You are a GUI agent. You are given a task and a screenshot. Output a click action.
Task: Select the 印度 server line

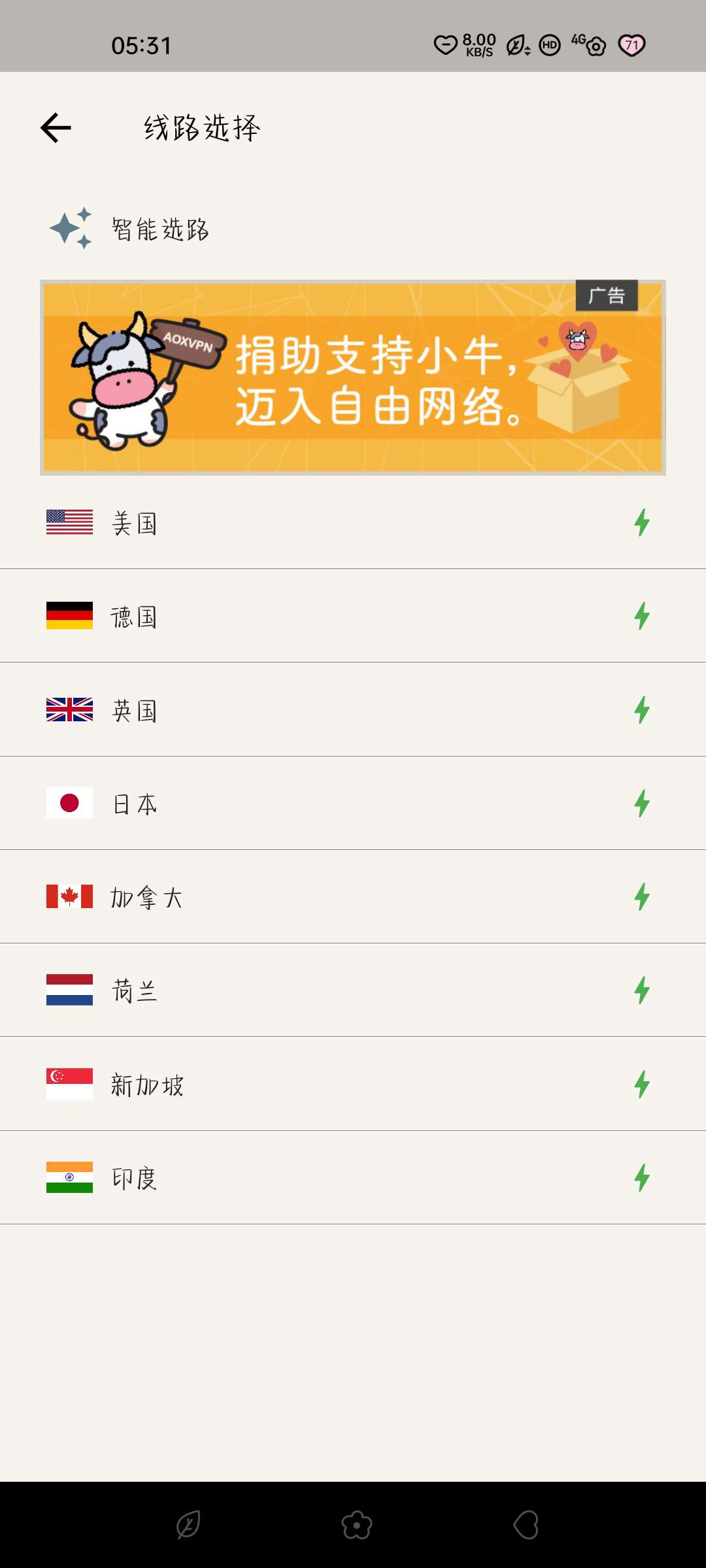point(353,1178)
